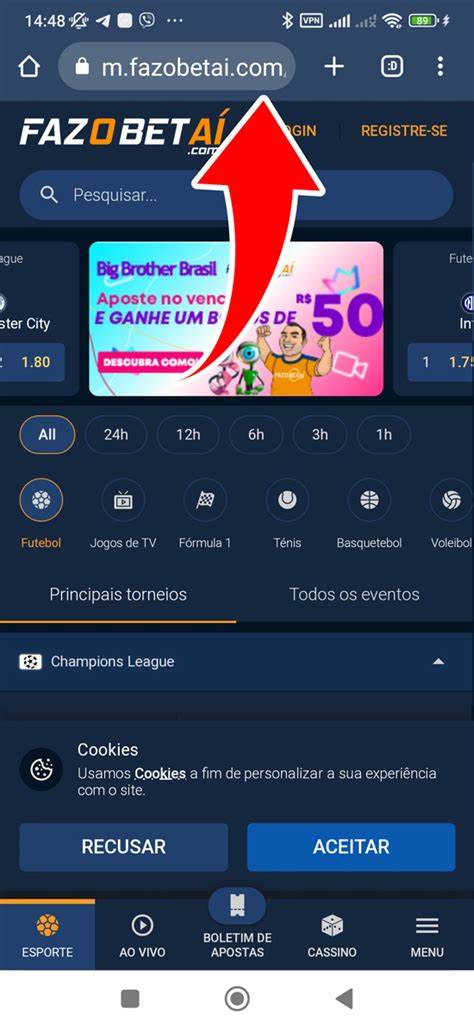
Task: Open the underlined Cookies policy link
Action: click(160, 774)
